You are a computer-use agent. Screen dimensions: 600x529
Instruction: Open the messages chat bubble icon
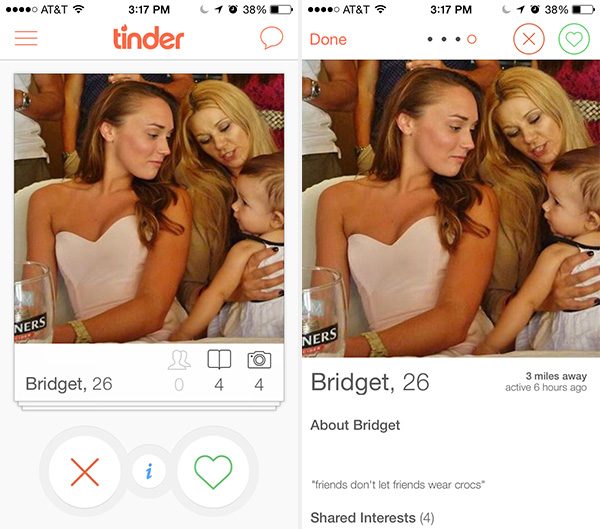pyautogui.click(x=271, y=39)
